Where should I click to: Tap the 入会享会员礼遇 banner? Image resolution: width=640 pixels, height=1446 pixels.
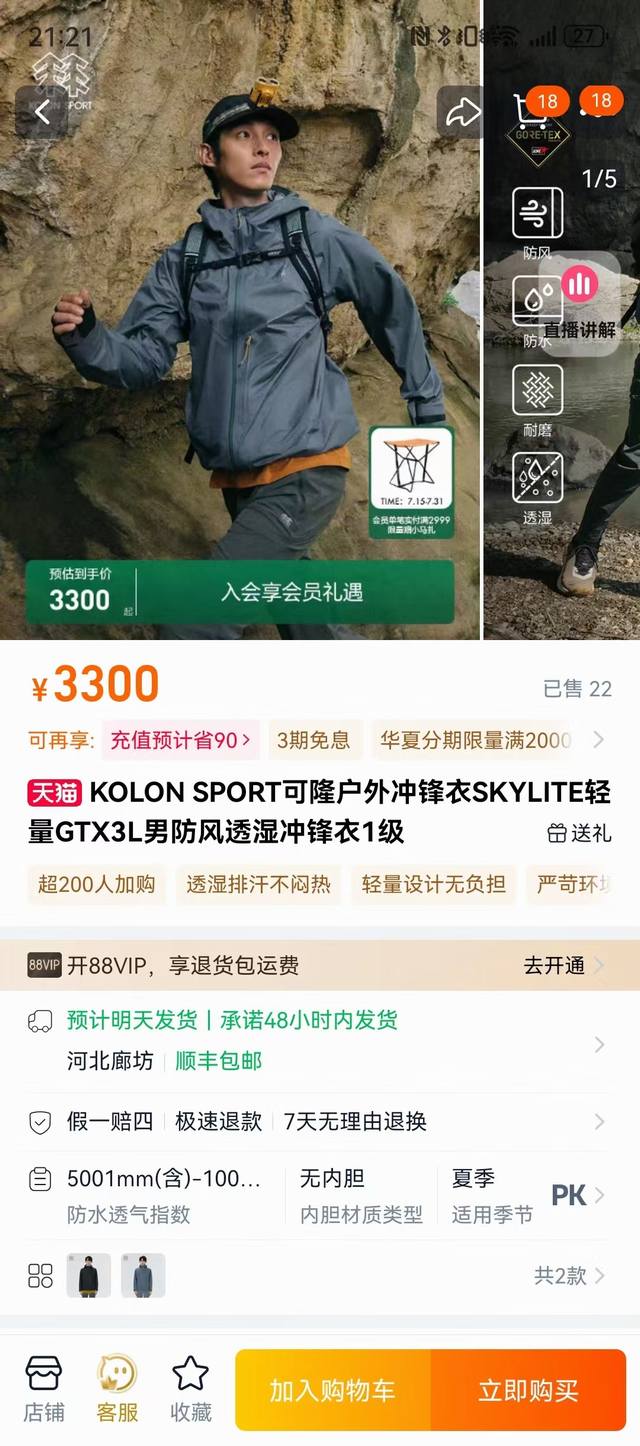(291, 593)
